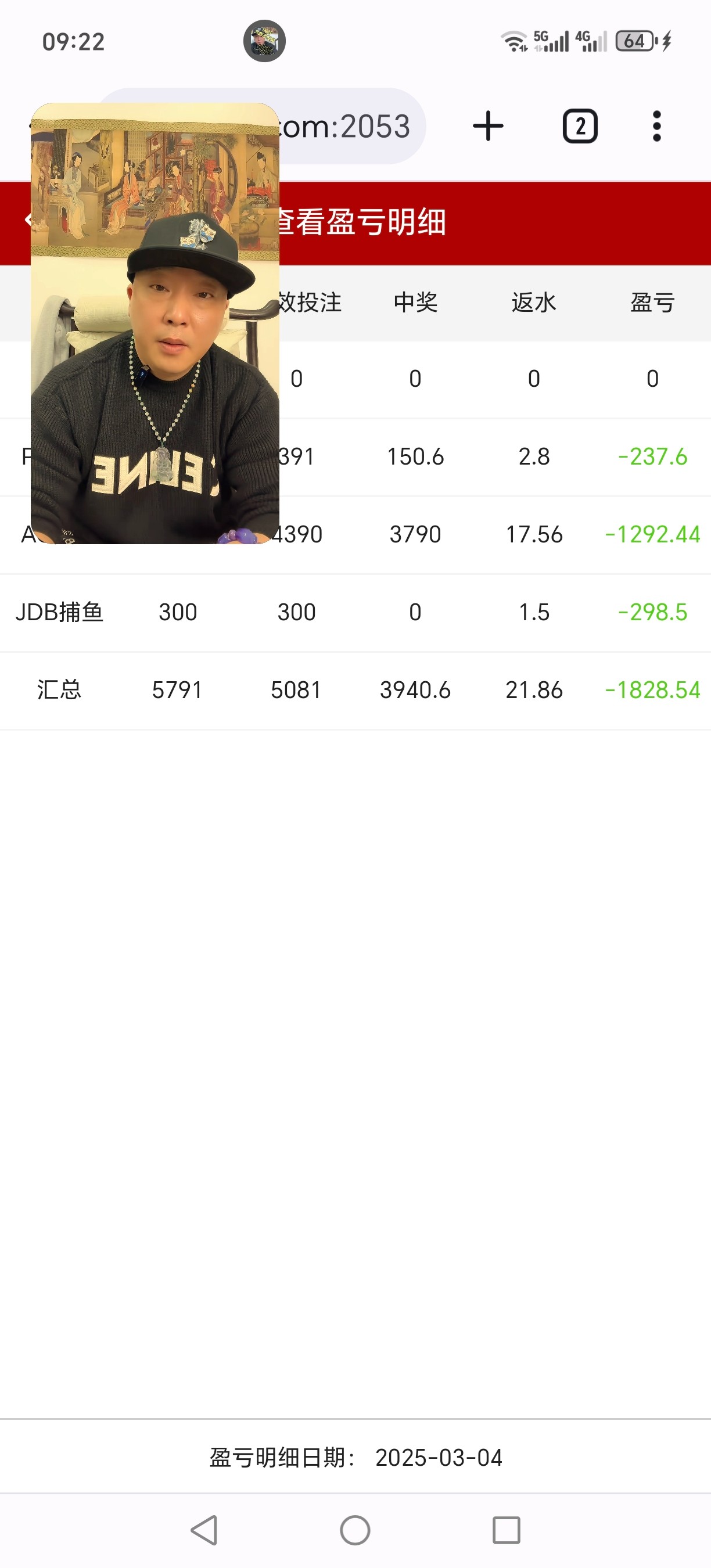Tap the floating video window
The width and height of the screenshot is (711, 1568).
(155, 323)
